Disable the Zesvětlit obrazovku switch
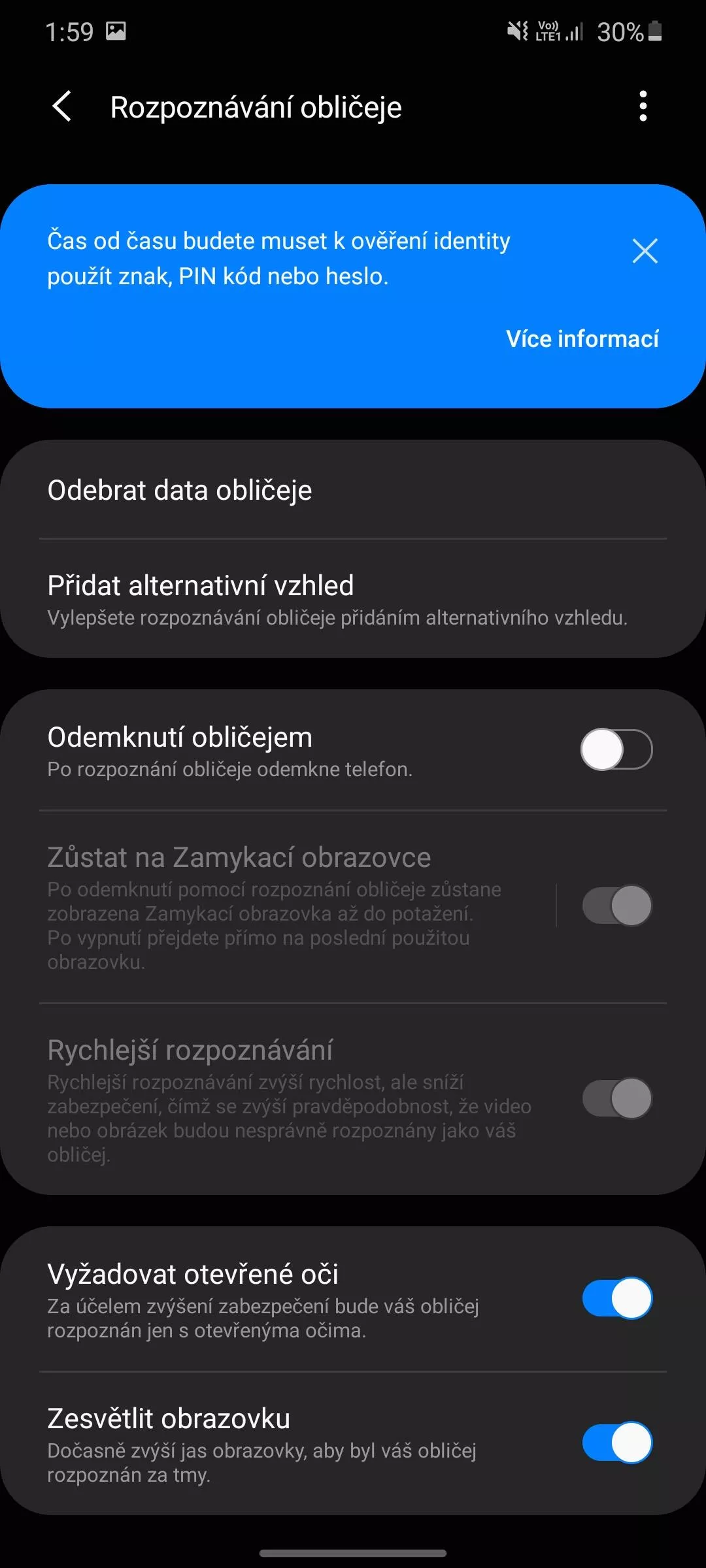The height and width of the screenshot is (1568, 706). click(616, 1443)
